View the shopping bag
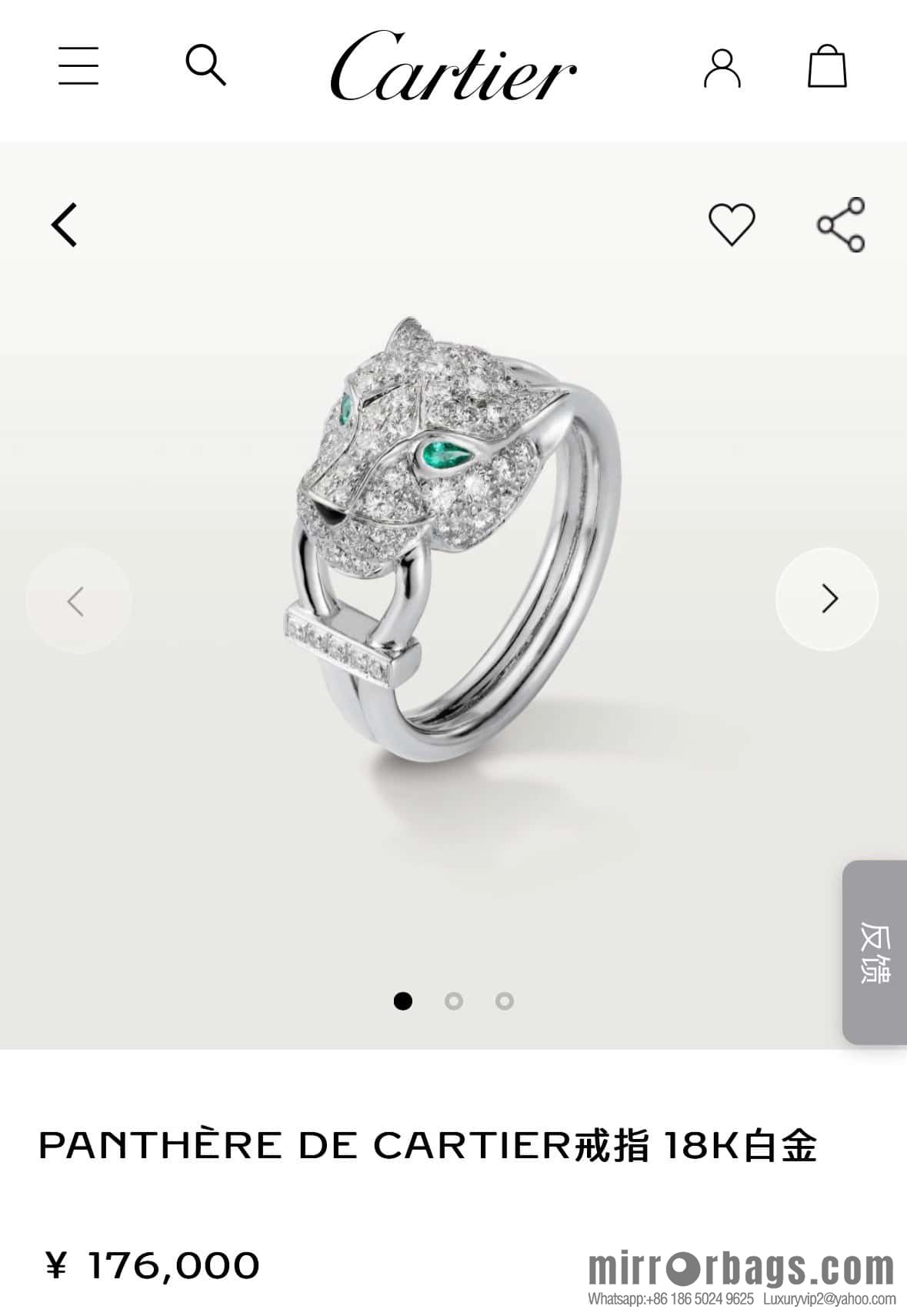The height and width of the screenshot is (1316, 907). (x=827, y=66)
